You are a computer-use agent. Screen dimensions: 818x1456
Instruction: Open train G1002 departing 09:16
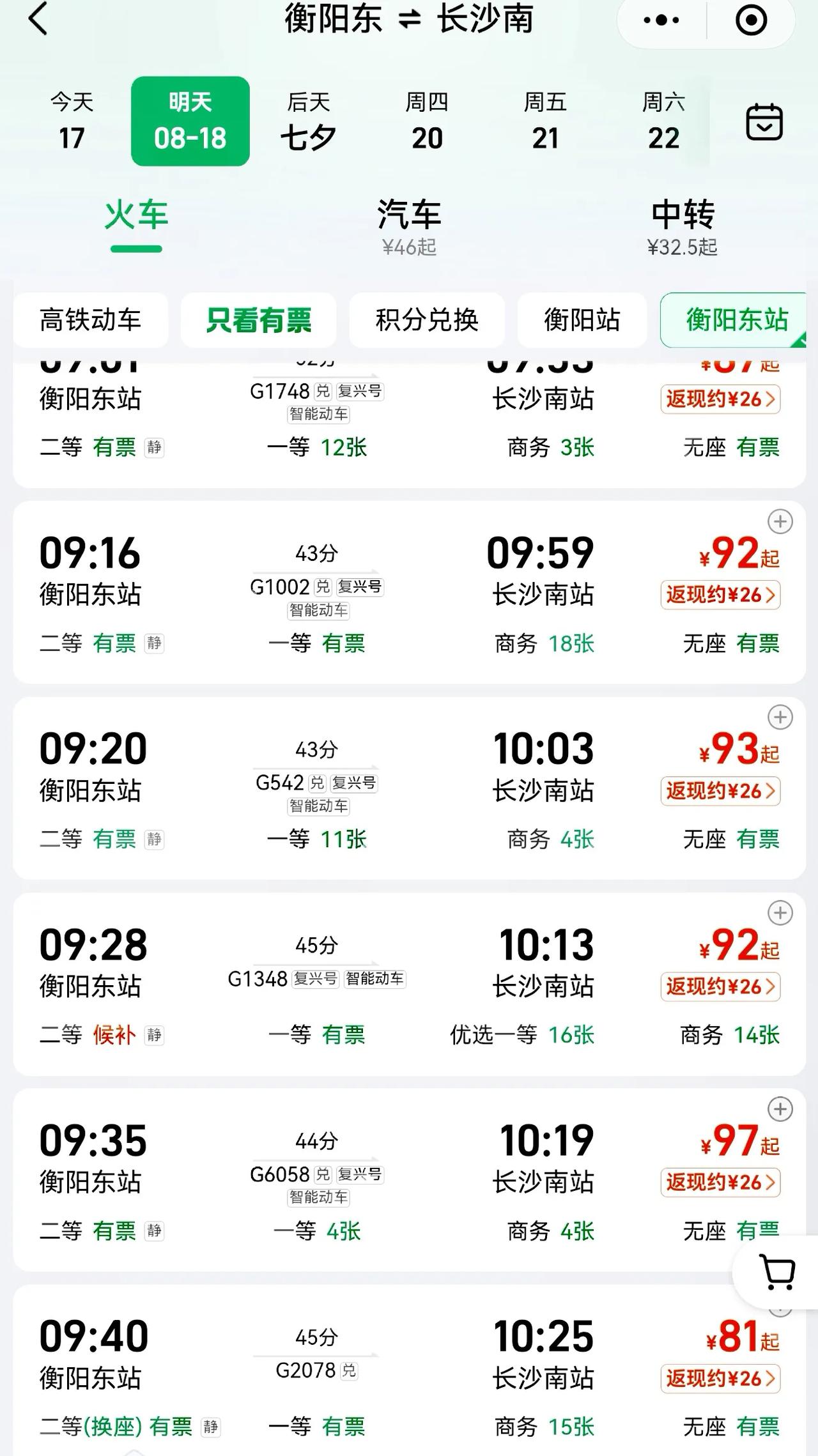409,592
